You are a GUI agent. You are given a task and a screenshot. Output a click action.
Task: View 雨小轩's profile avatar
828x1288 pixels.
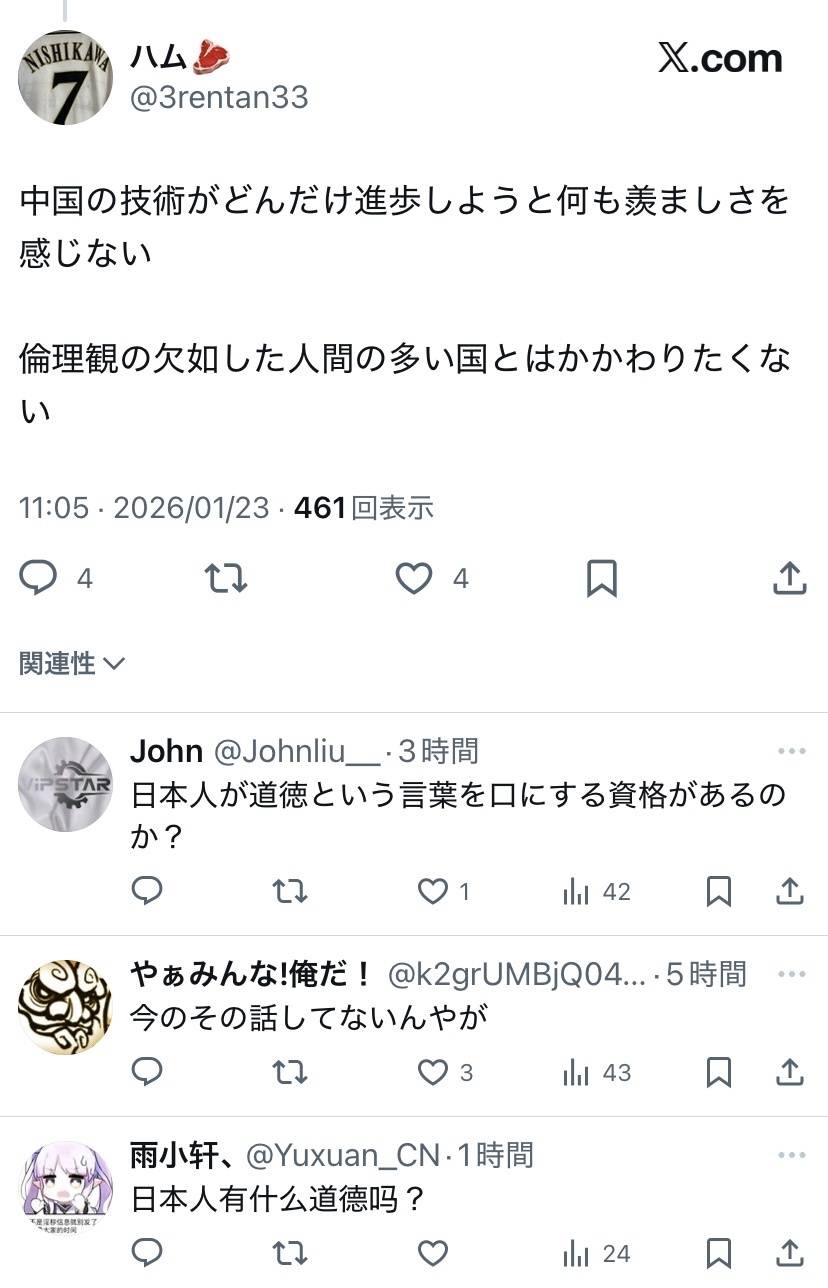click(66, 1189)
